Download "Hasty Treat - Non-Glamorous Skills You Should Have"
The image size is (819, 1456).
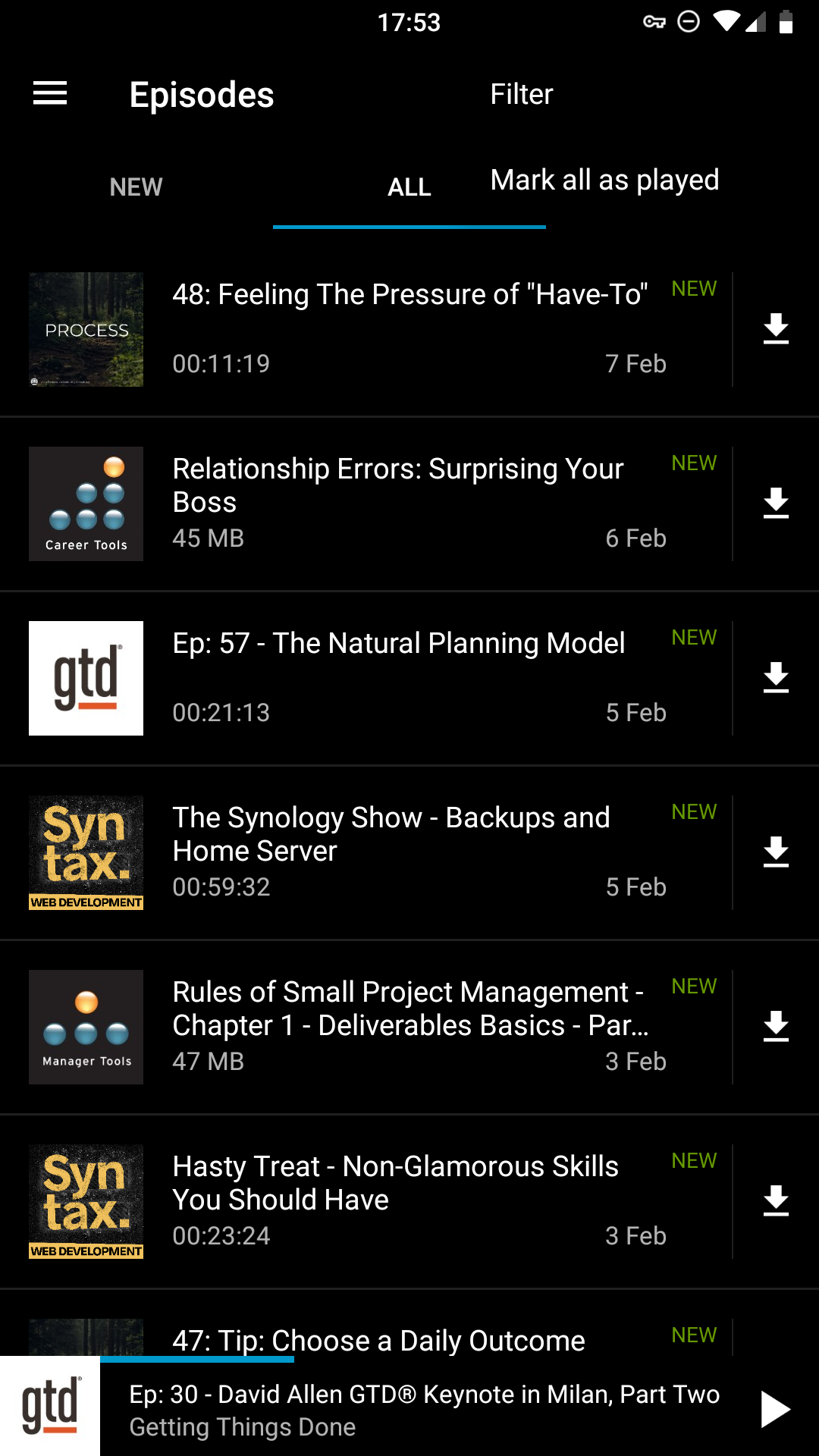776,1201
